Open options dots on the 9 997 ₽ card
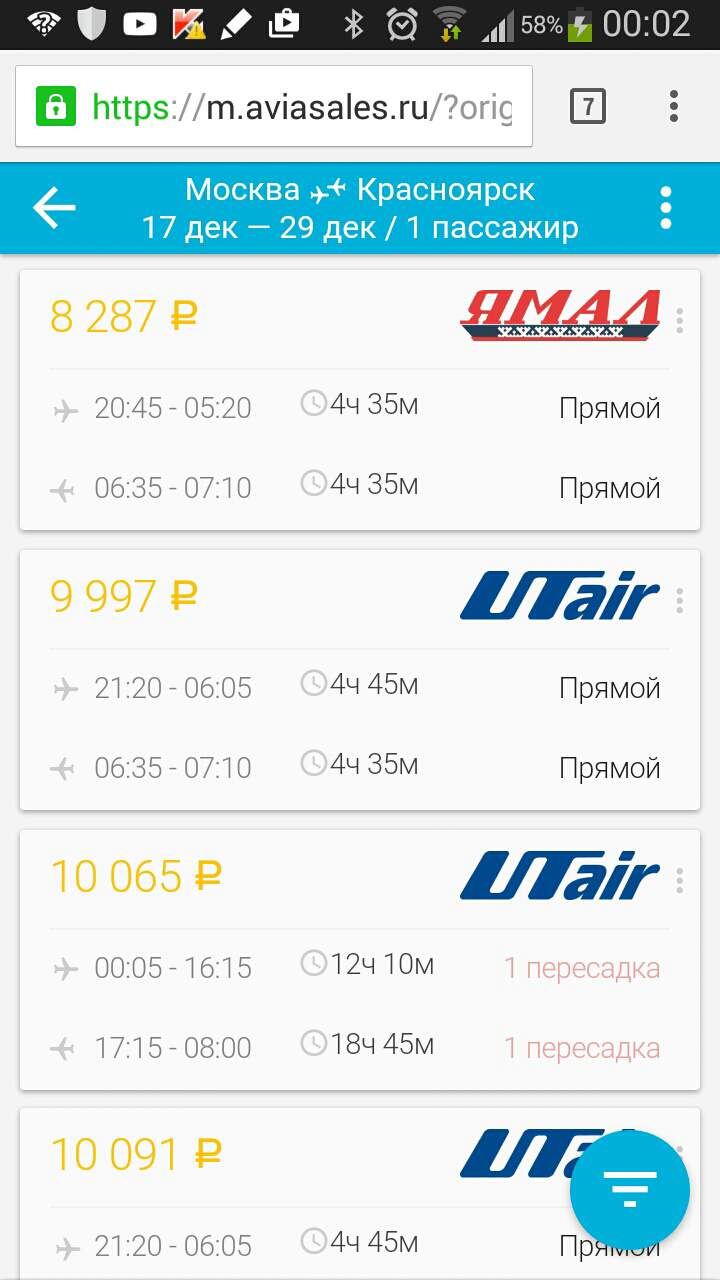 tap(680, 601)
